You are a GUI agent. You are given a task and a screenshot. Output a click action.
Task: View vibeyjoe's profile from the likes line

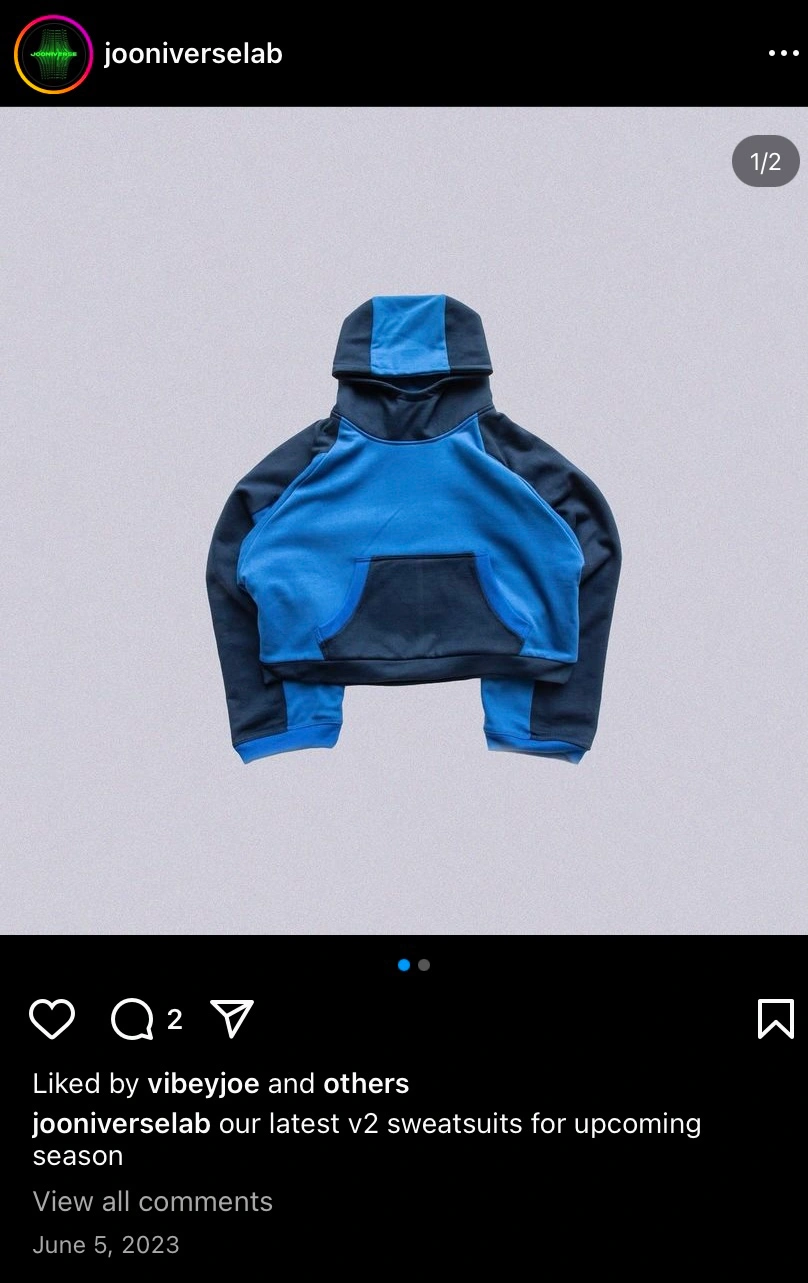click(x=203, y=1084)
